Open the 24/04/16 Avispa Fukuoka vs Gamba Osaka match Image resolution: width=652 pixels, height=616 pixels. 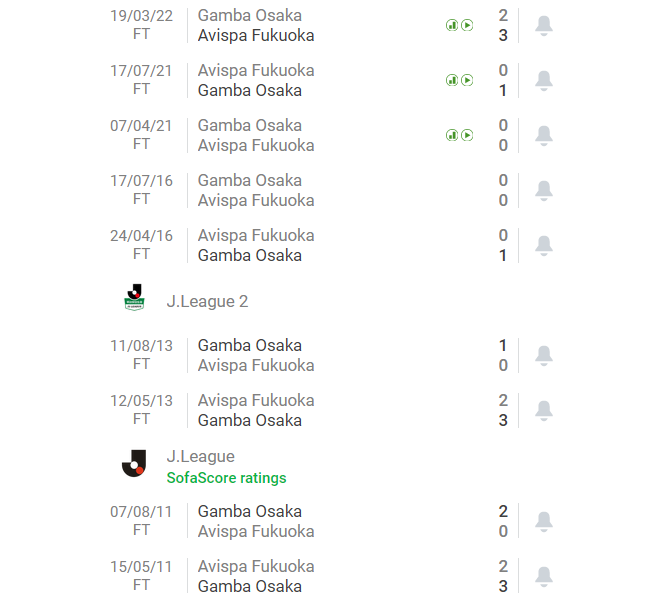[300, 245]
